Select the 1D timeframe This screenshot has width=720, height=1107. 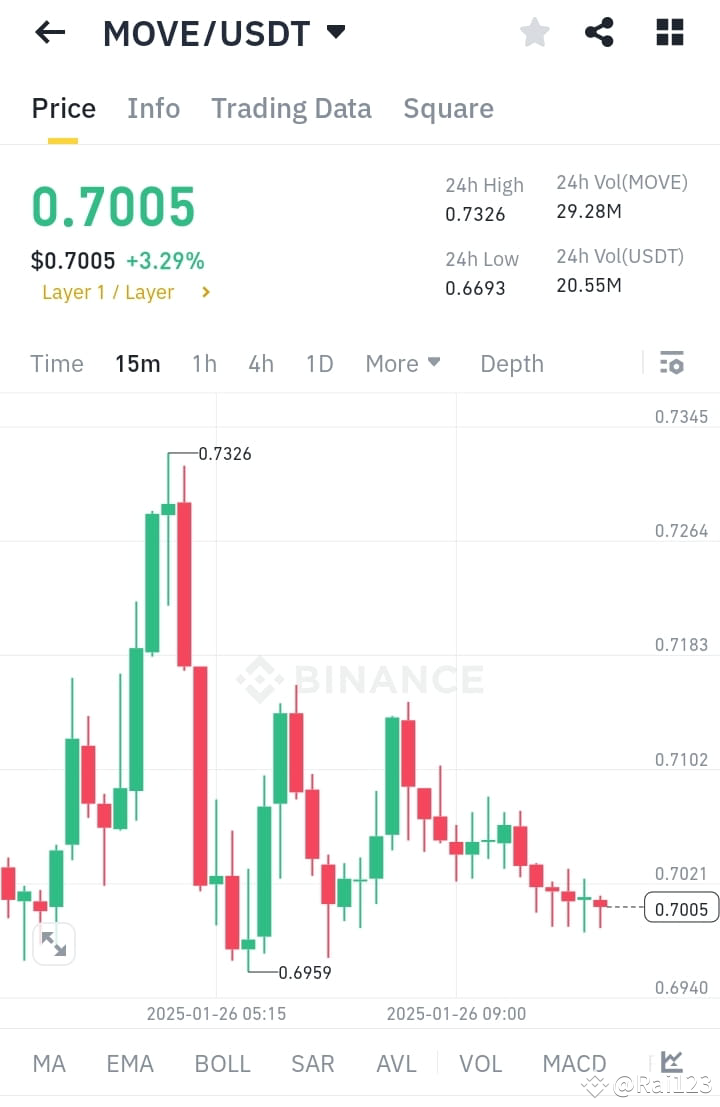point(319,363)
